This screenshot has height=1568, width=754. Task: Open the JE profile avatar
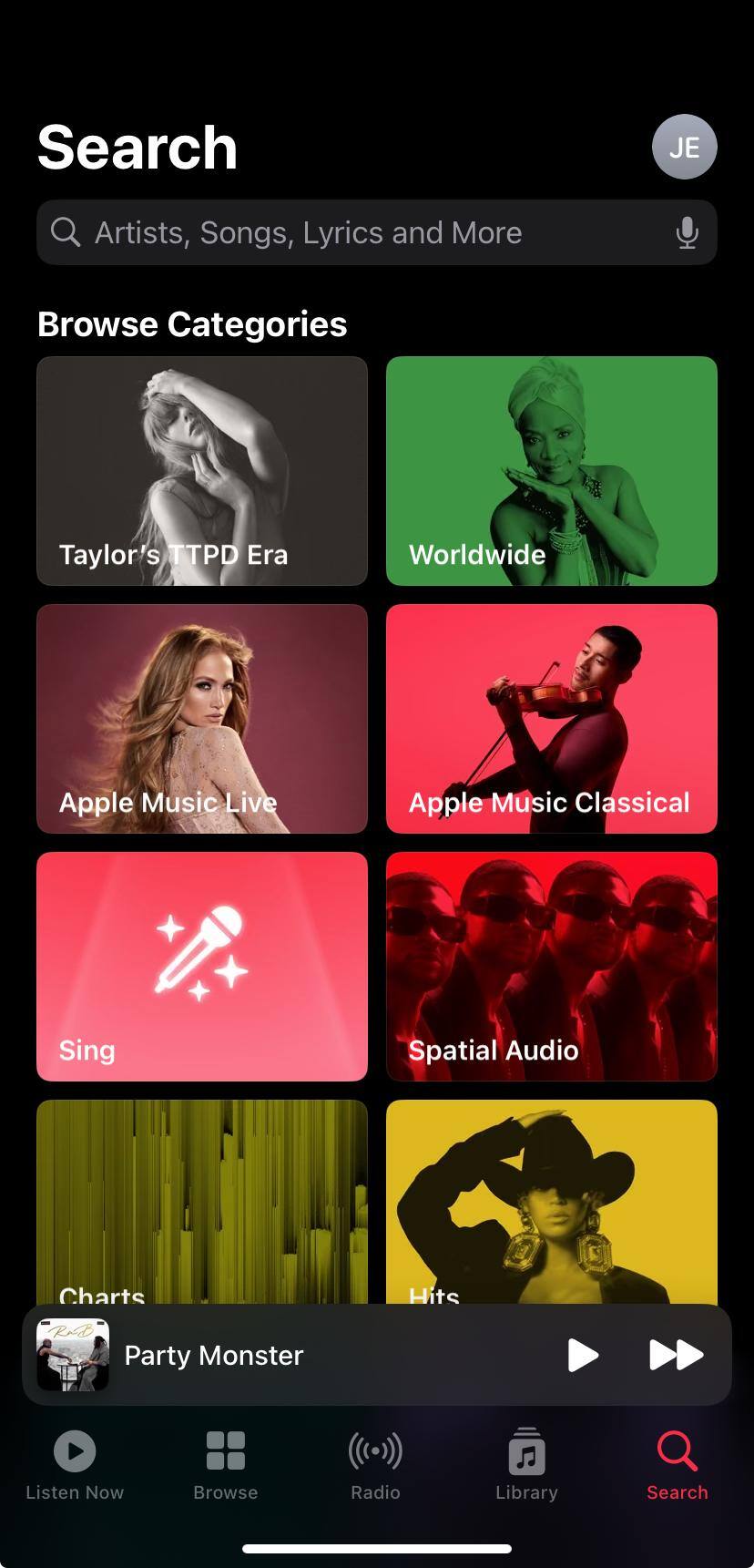[x=684, y=147]
